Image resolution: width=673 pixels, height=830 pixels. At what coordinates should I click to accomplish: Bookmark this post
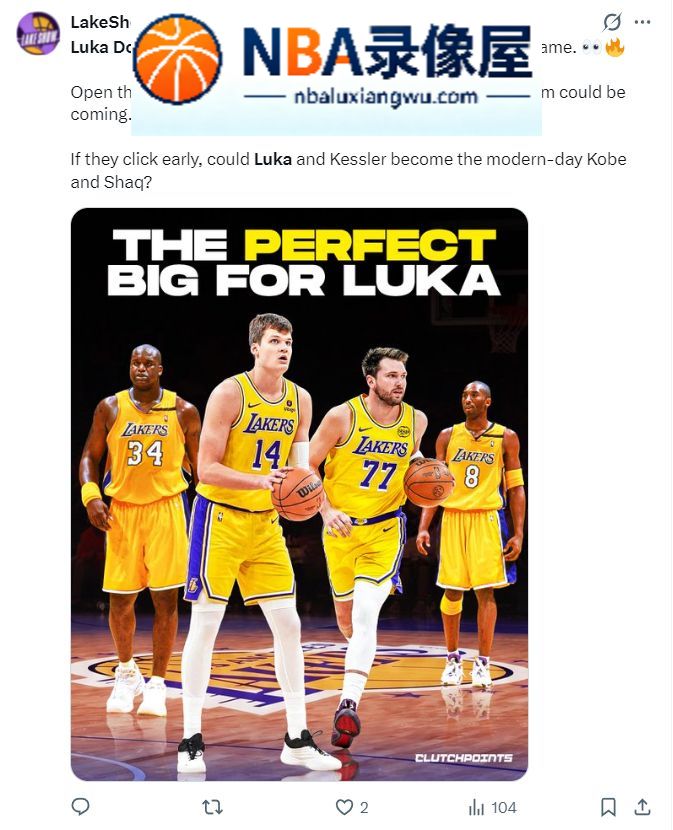pyautogui.click(x=608, y=807)
